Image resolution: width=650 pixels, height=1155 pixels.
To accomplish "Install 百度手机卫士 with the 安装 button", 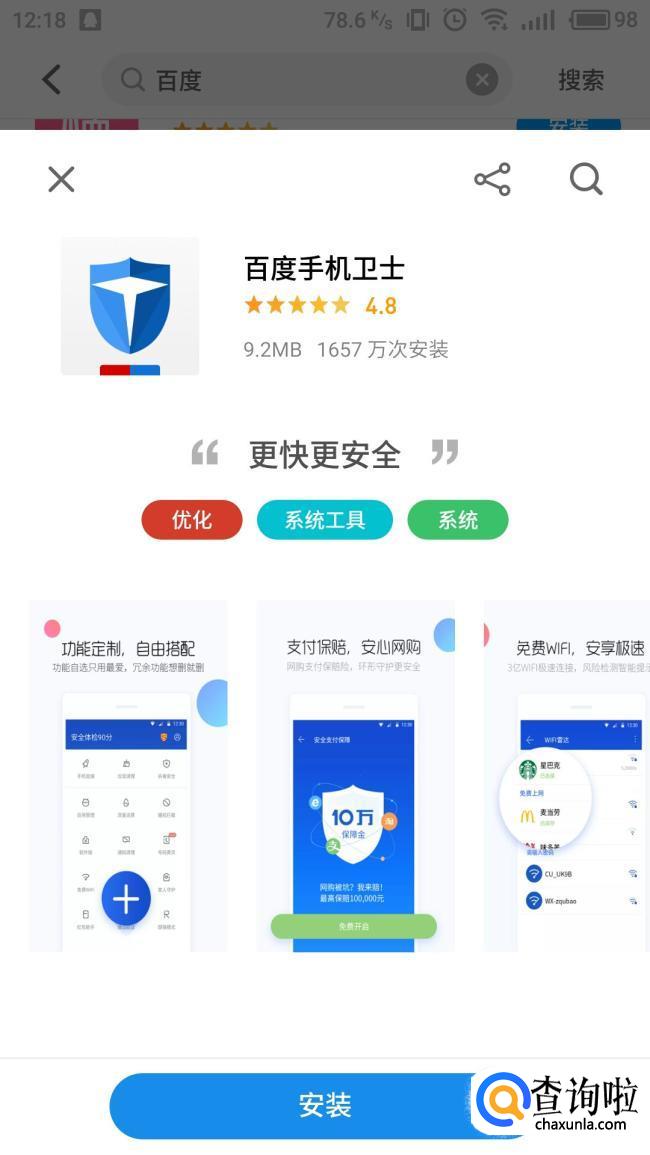I will click(x=324, y=1105).
